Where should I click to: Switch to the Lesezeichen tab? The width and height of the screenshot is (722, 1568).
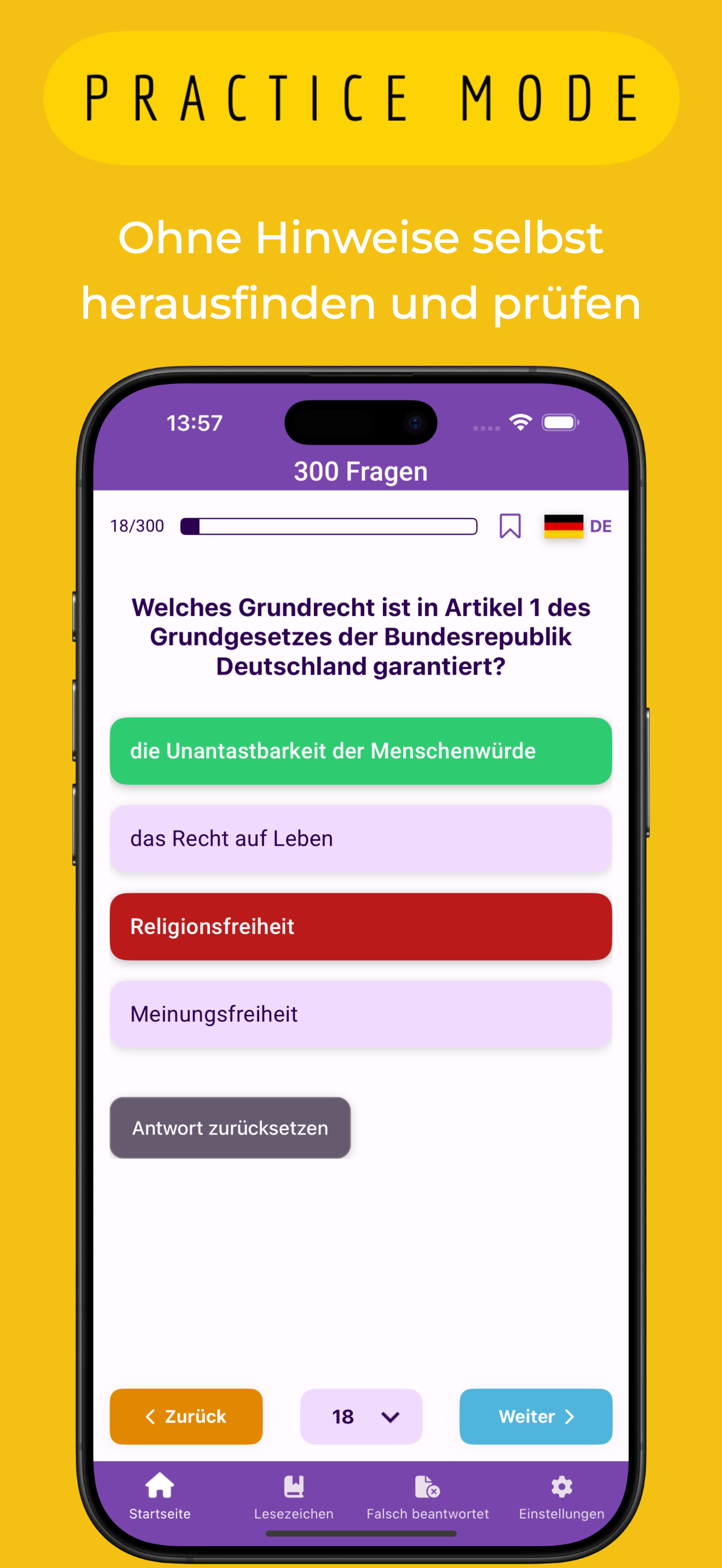point(293,1497)
